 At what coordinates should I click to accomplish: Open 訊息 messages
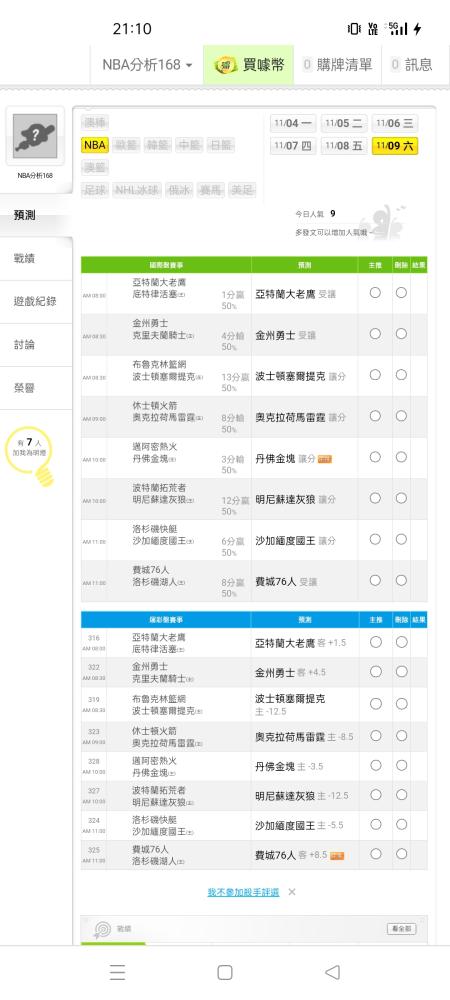[412, 64]
